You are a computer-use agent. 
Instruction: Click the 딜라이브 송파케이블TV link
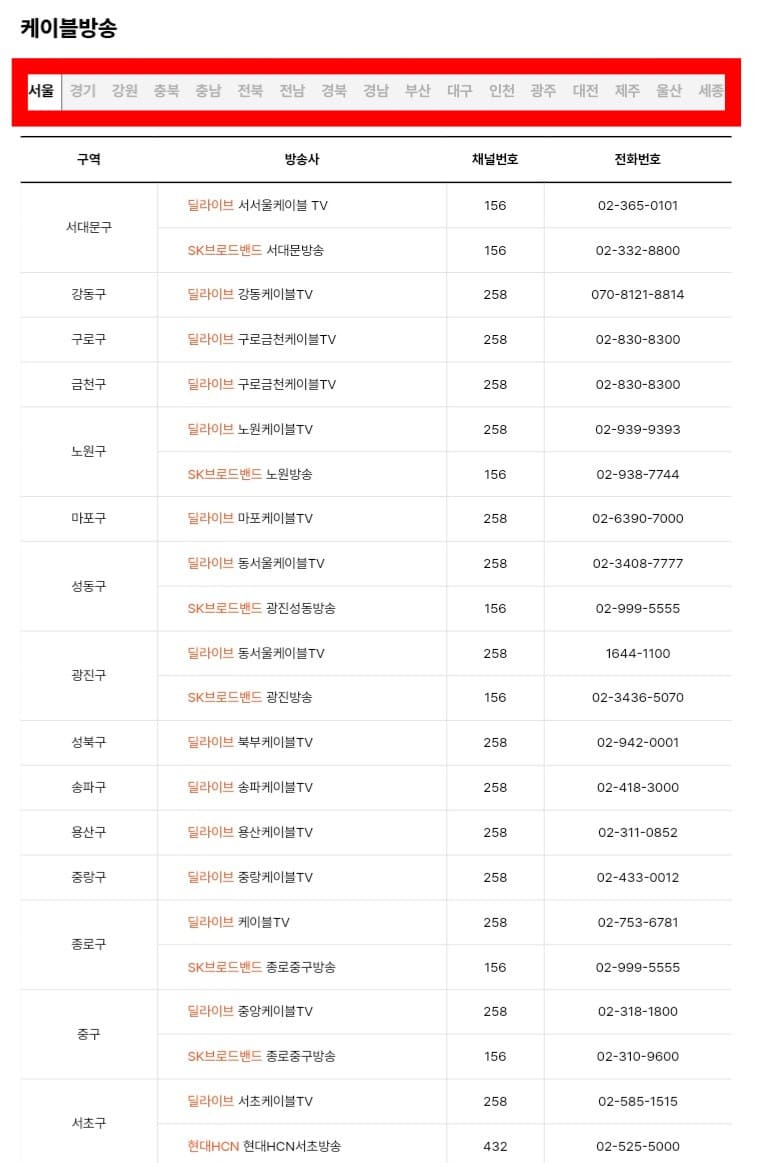tap(251, 788)
